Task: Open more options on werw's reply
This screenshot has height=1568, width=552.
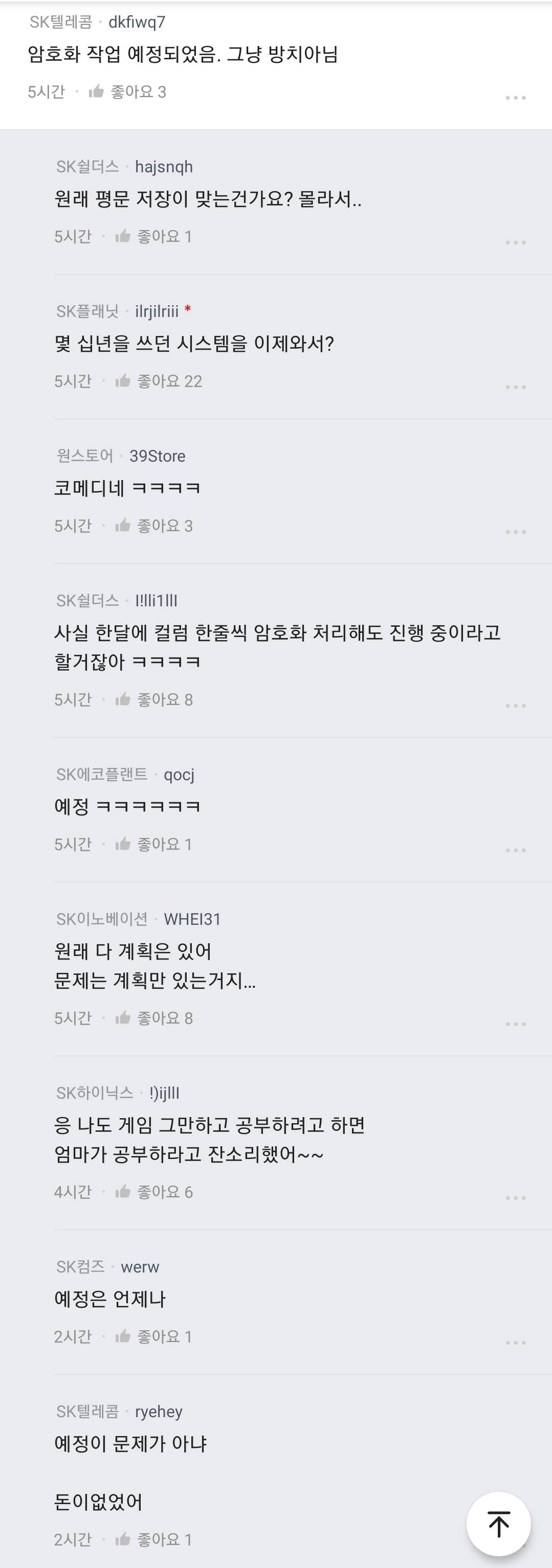Action: 515,1342
